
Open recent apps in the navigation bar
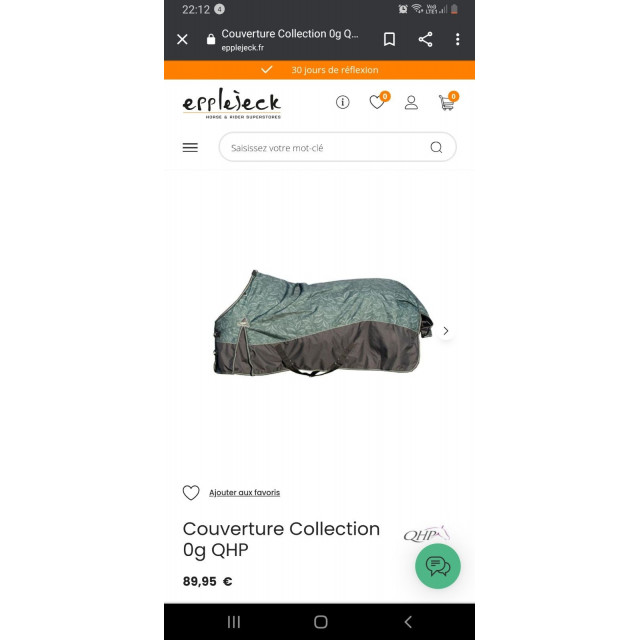tap(234, 622)
